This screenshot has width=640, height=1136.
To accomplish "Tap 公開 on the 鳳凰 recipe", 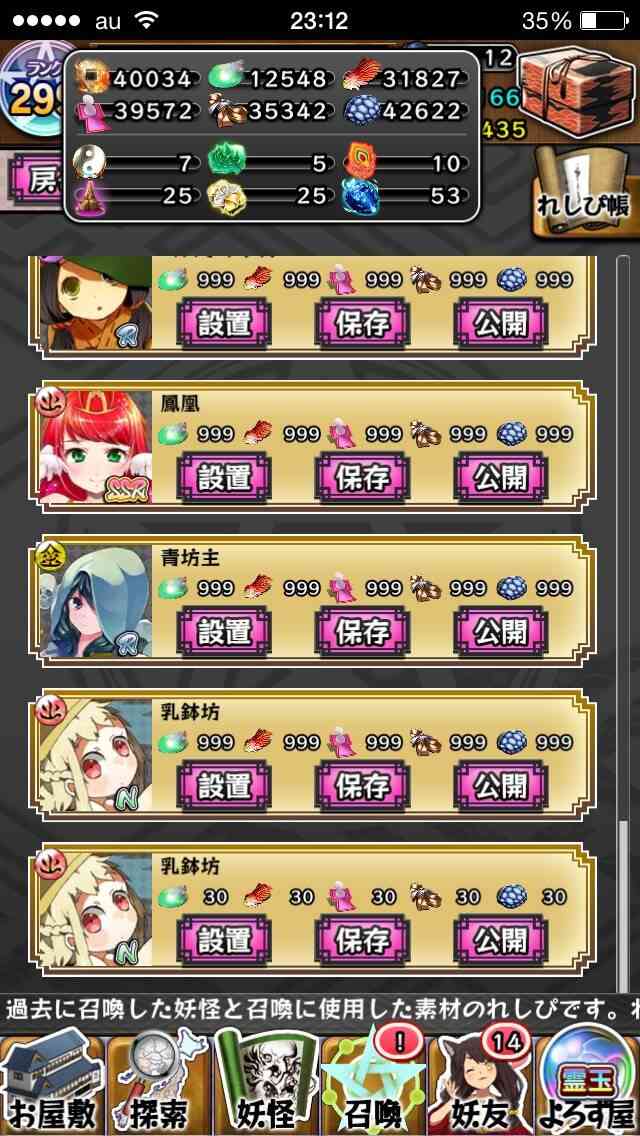I will point(501,477).
